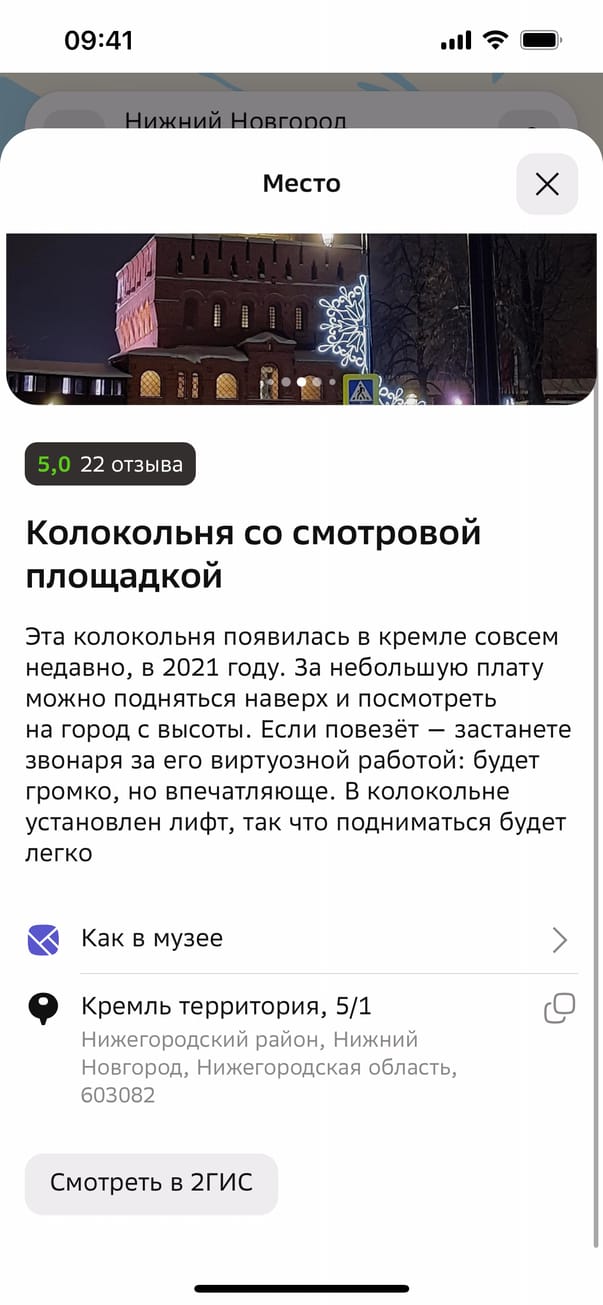This screenshot has height=1305, width=603.
Task: Open the 22 отзыва rating badge
Action: point(110,464)
